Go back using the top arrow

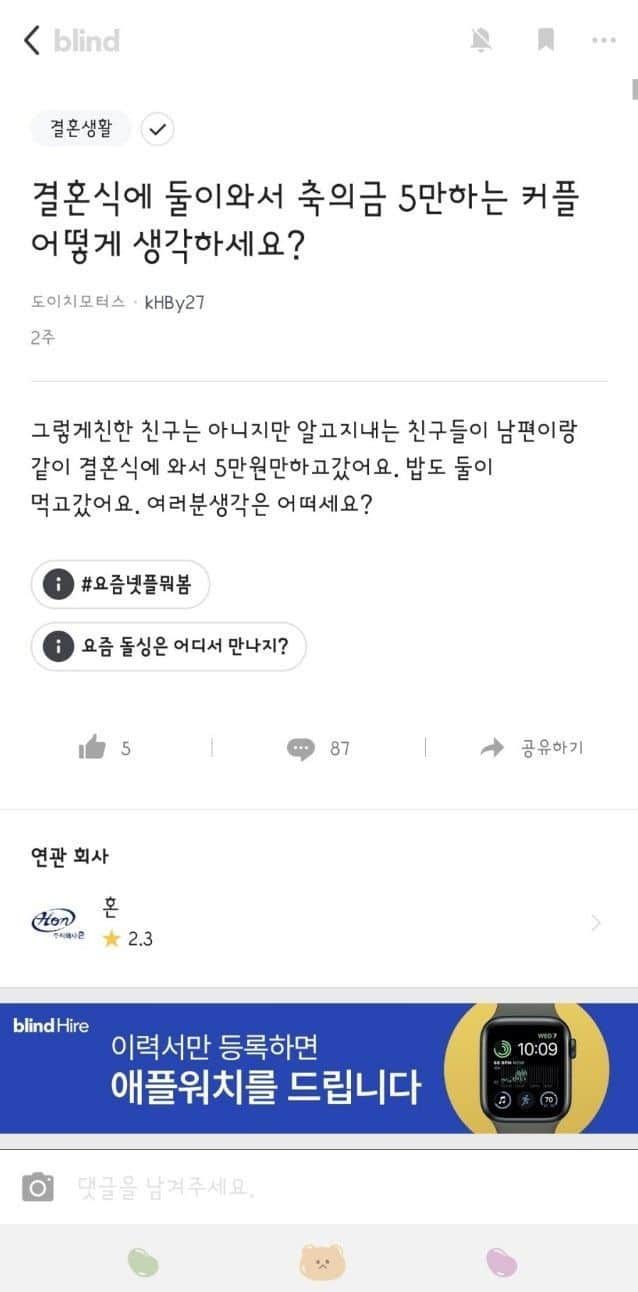(32, 40)
